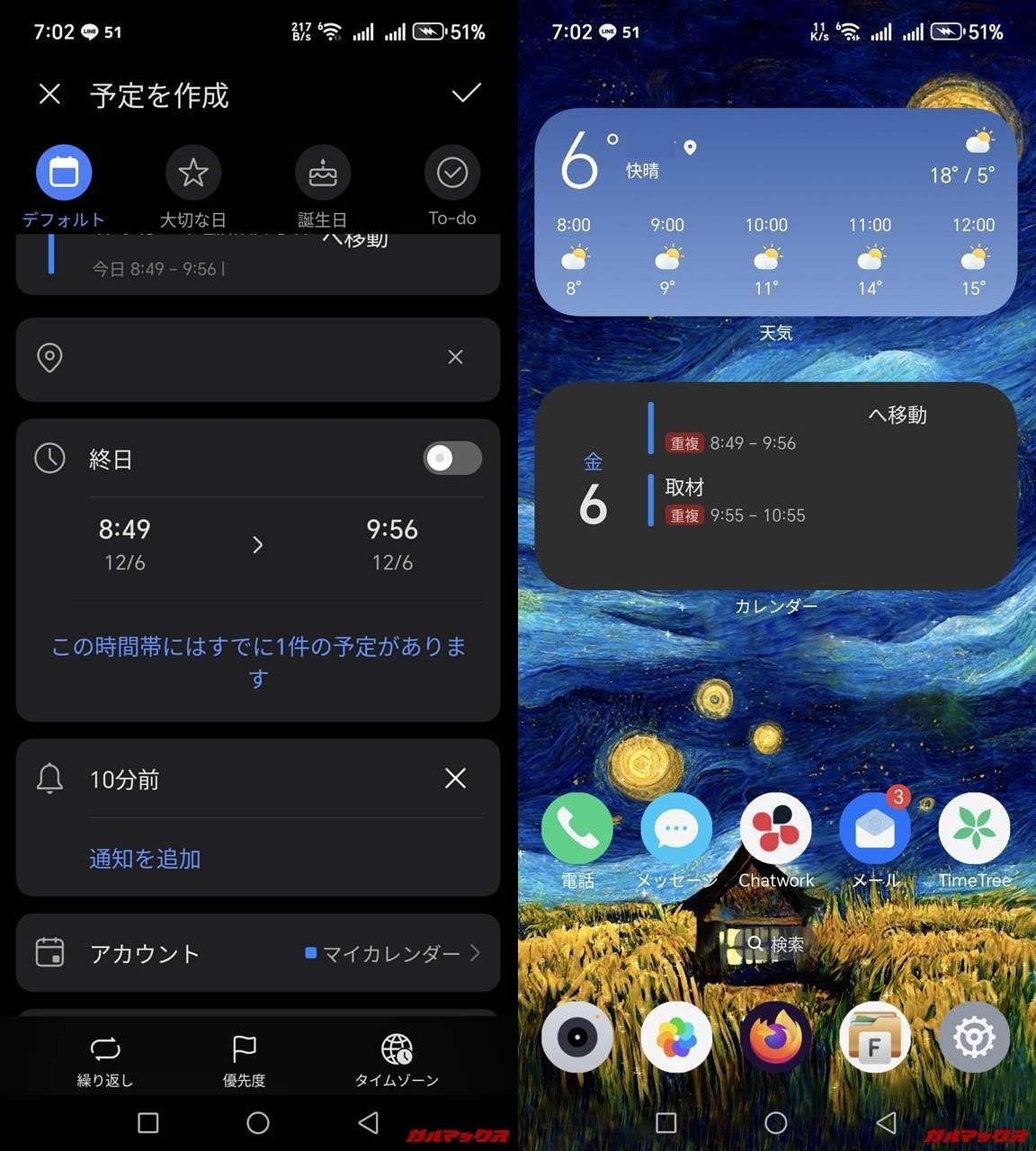This screenshot has width=1036, height=1151.
Task: Close the 予定を作成 screen
Action: 49,94
